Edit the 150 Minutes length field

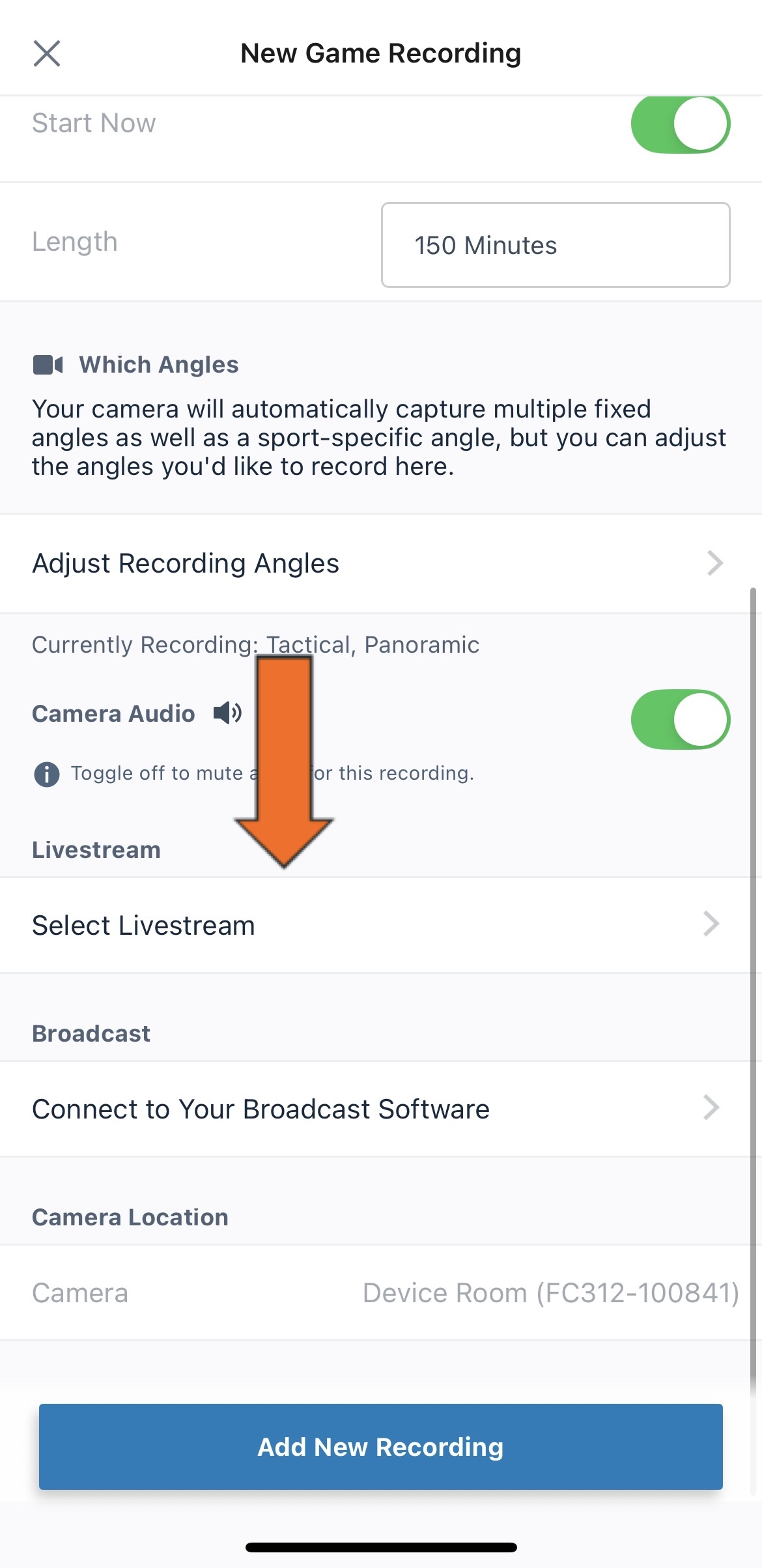(x=556, y=246)
